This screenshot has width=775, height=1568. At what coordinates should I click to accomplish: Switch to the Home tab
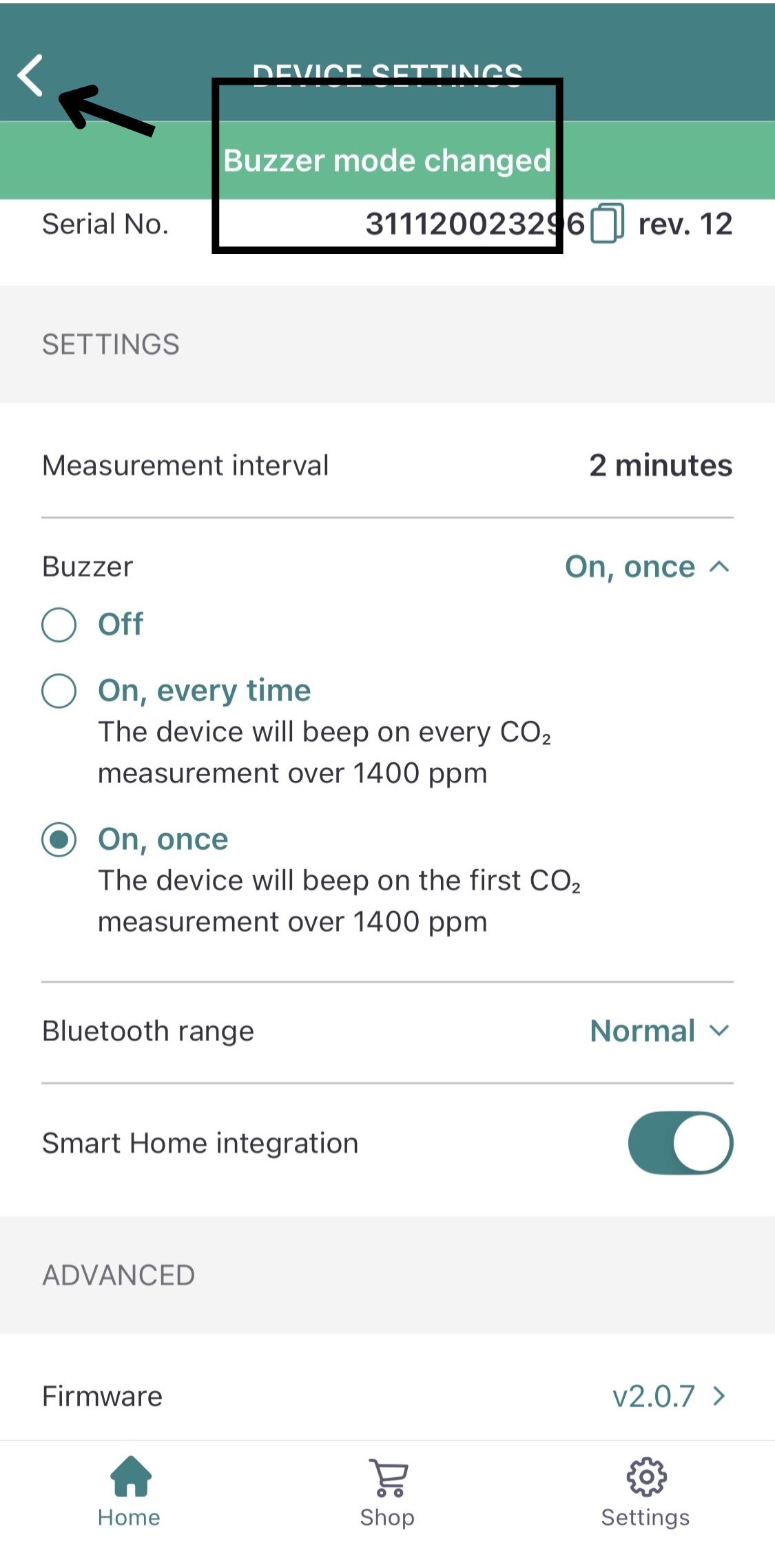(x=129, y=1492)
